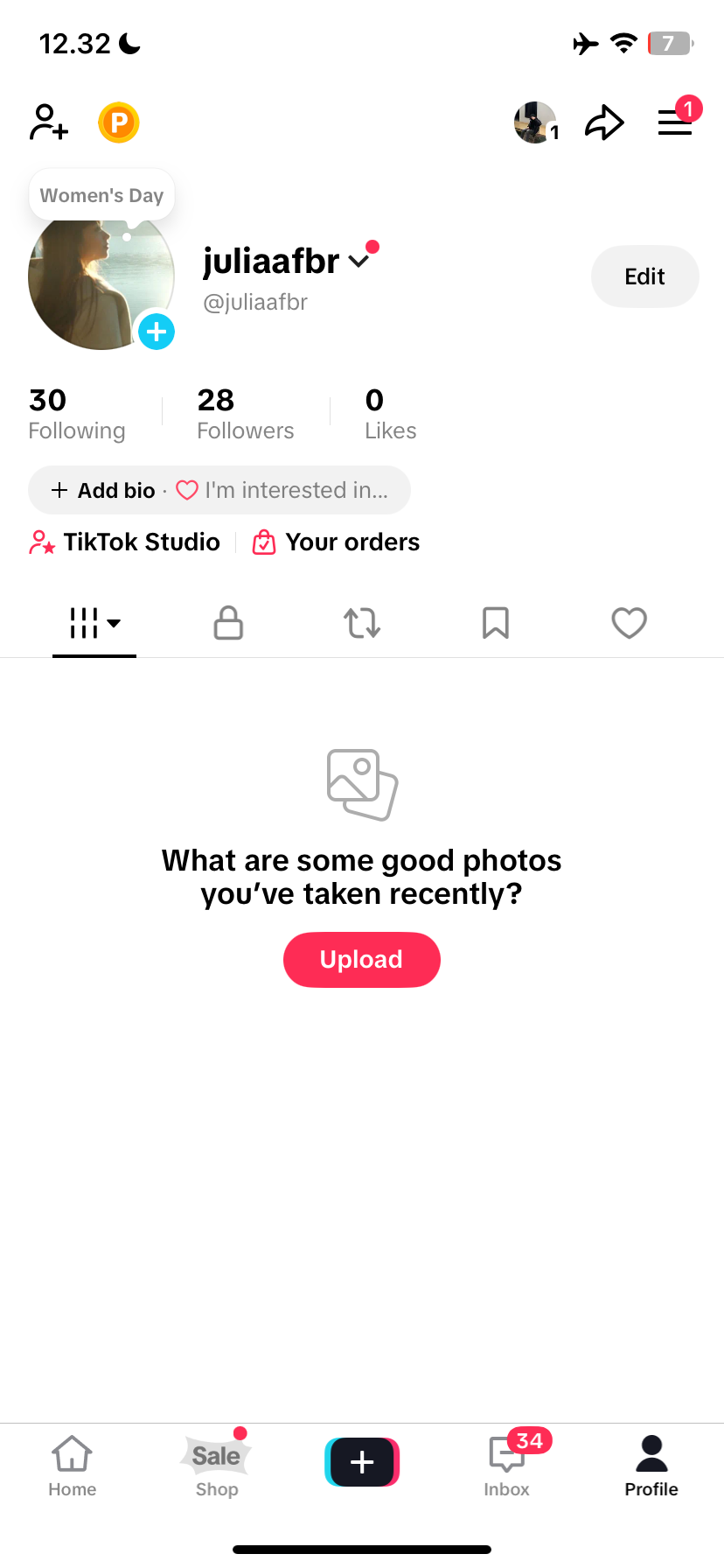Image resolution: width=724 pixels, height=1568 pixels.
Task: Open the gold coin rewards icon
Action: coord(119,122)
